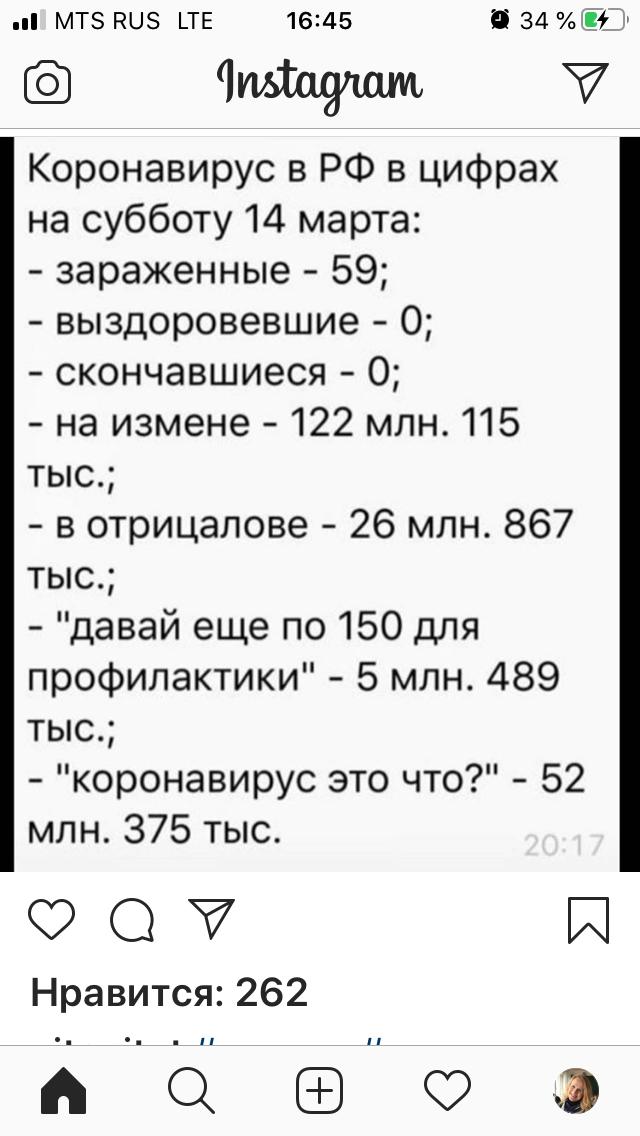Open direct messages paper plane at top
Image resolution: width=640 pixels, height=1136 pixels.
click(x=585, y=82)
